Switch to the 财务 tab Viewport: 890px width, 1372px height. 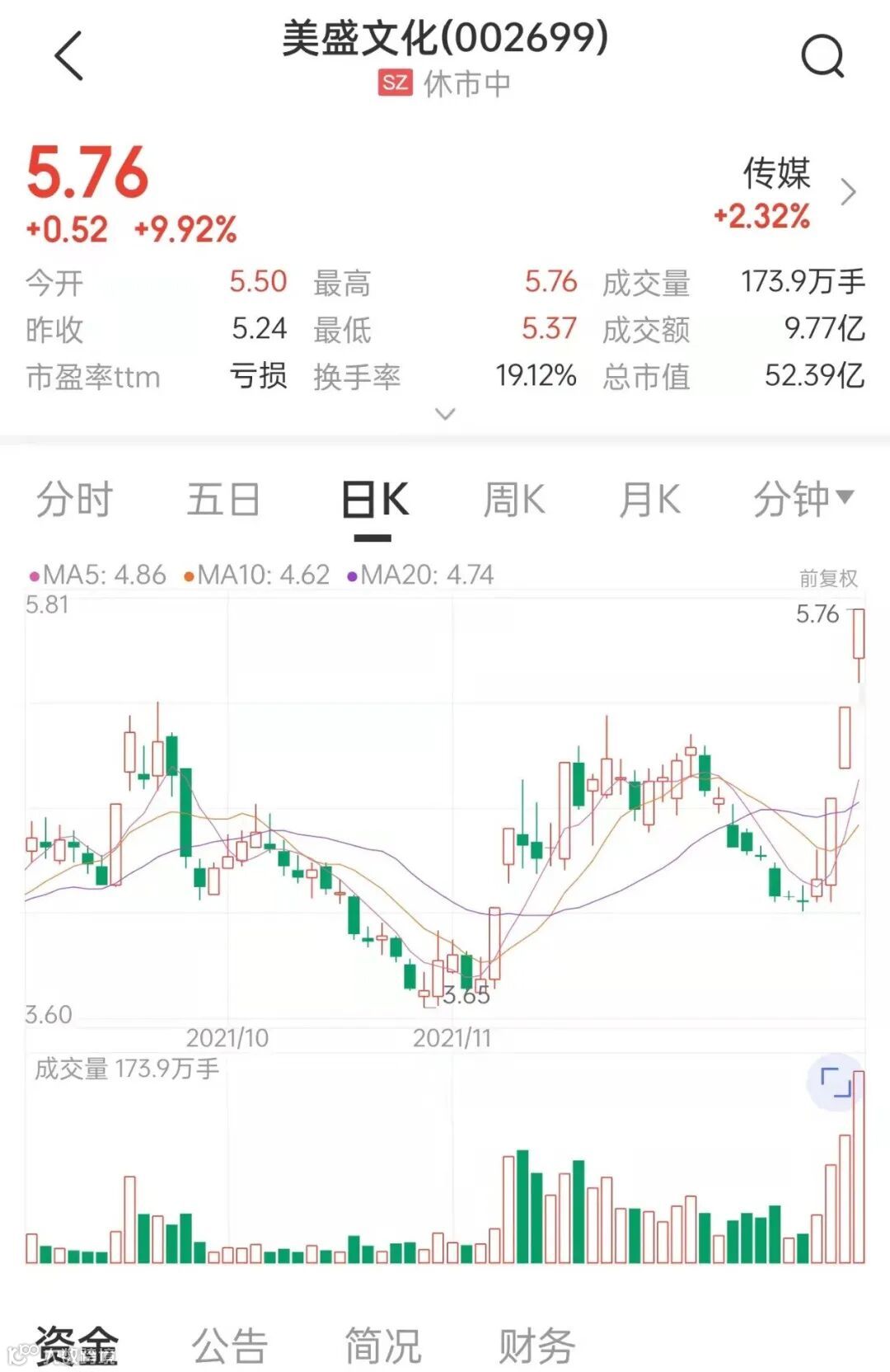click(536, 1346)
